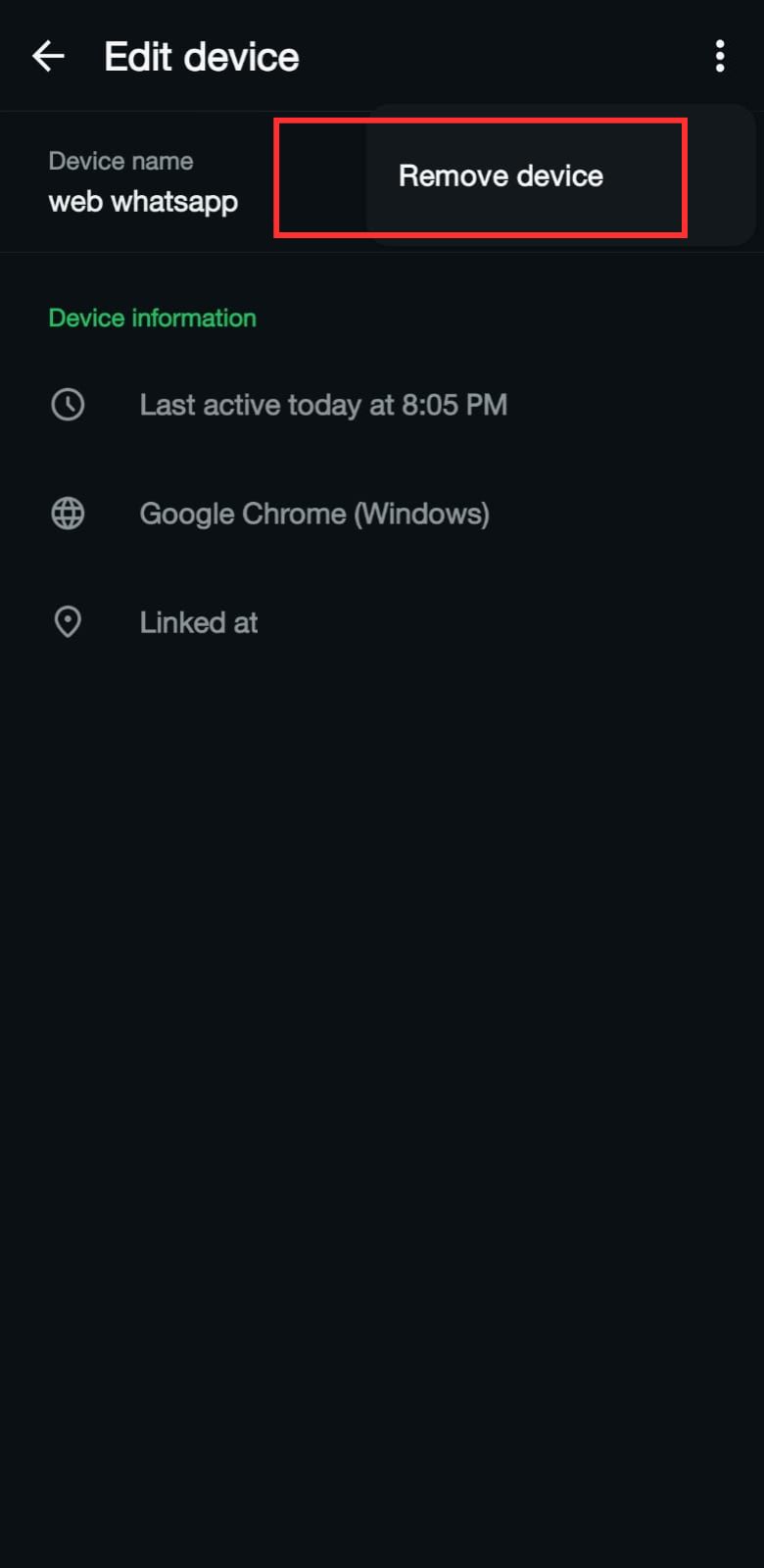The width and height of the screenshot is (764, 1568).
Task: Select Remove device from the menu
Action: point(501,176)
